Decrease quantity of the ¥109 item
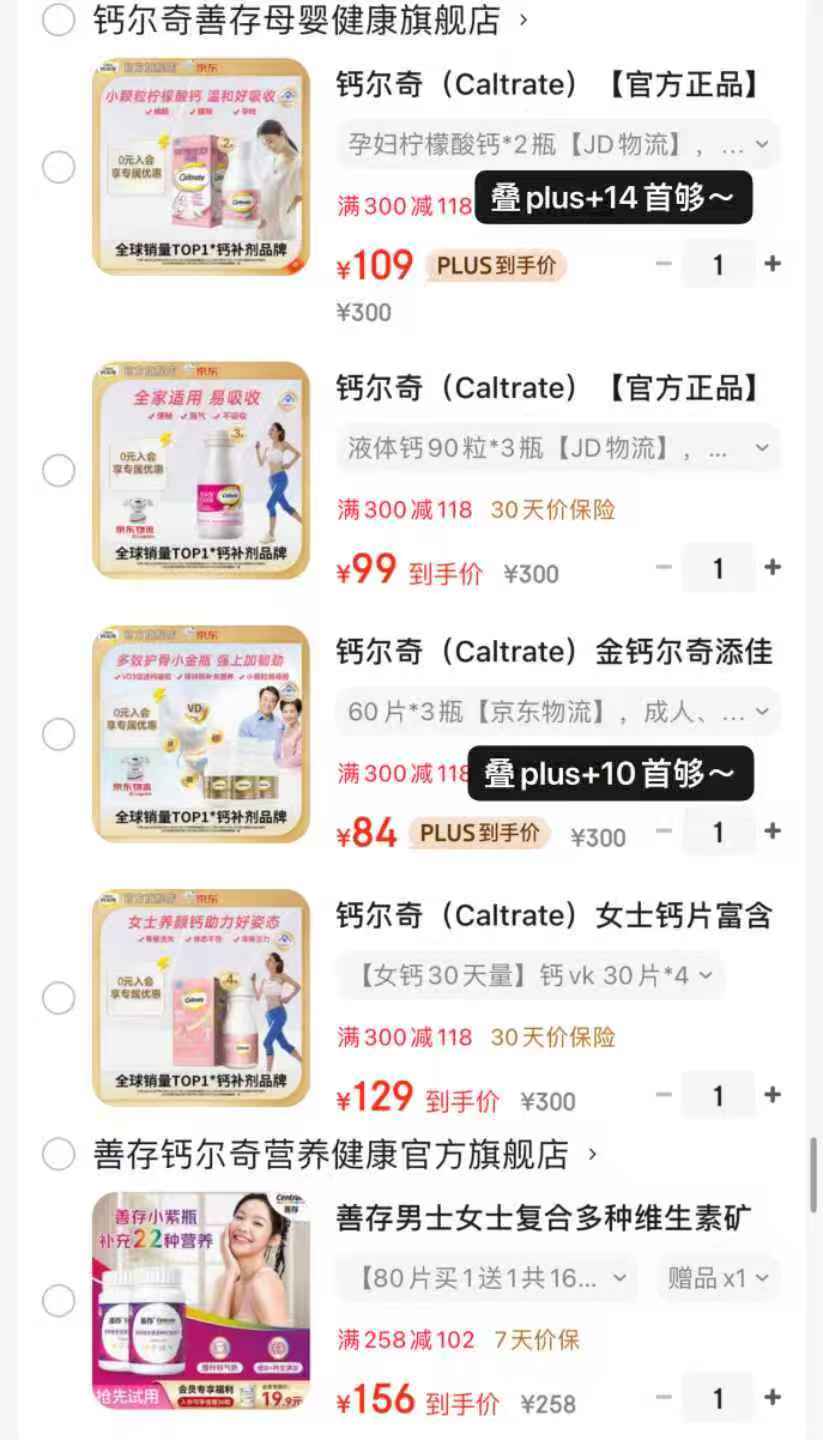Screen dimensions: 823x1440 pos(663,263)
